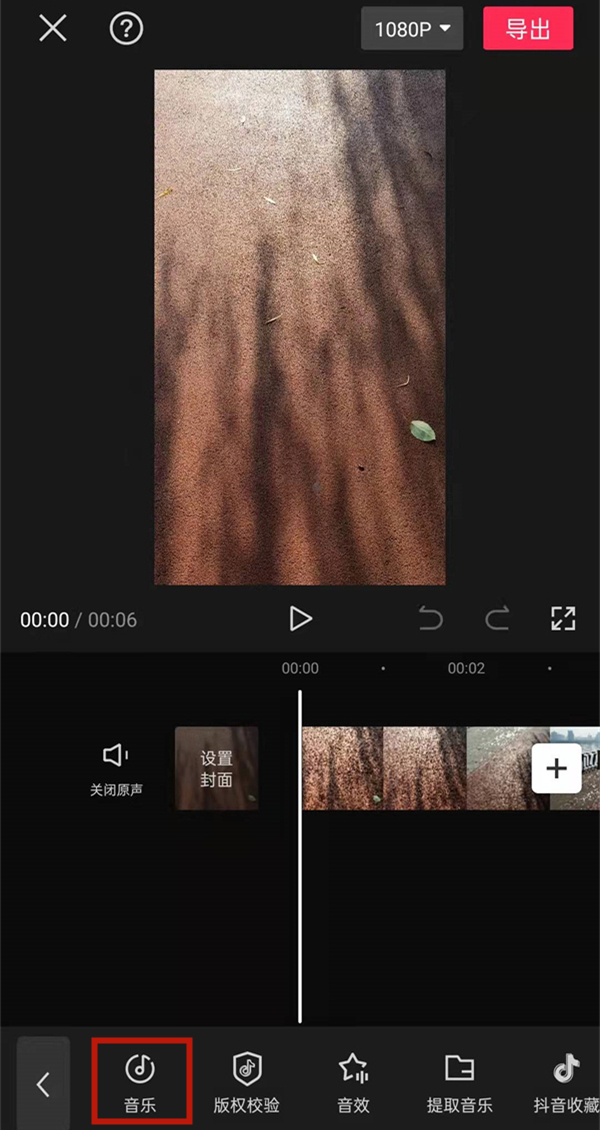Screen dimensions: 600x1130
Task: Choose 提取音乐 extract music
Action: (x=459, y=1083)
